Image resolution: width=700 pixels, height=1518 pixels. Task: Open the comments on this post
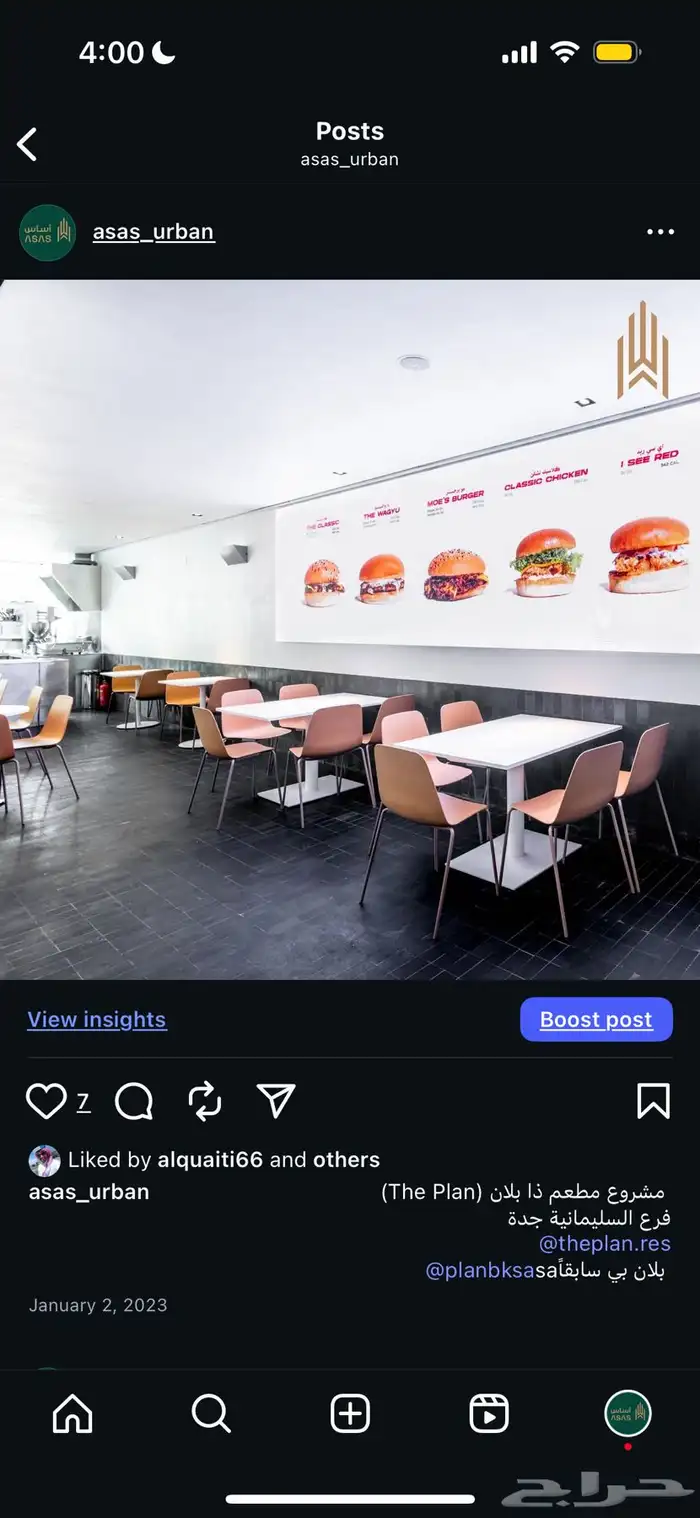tap(134, 1101)
